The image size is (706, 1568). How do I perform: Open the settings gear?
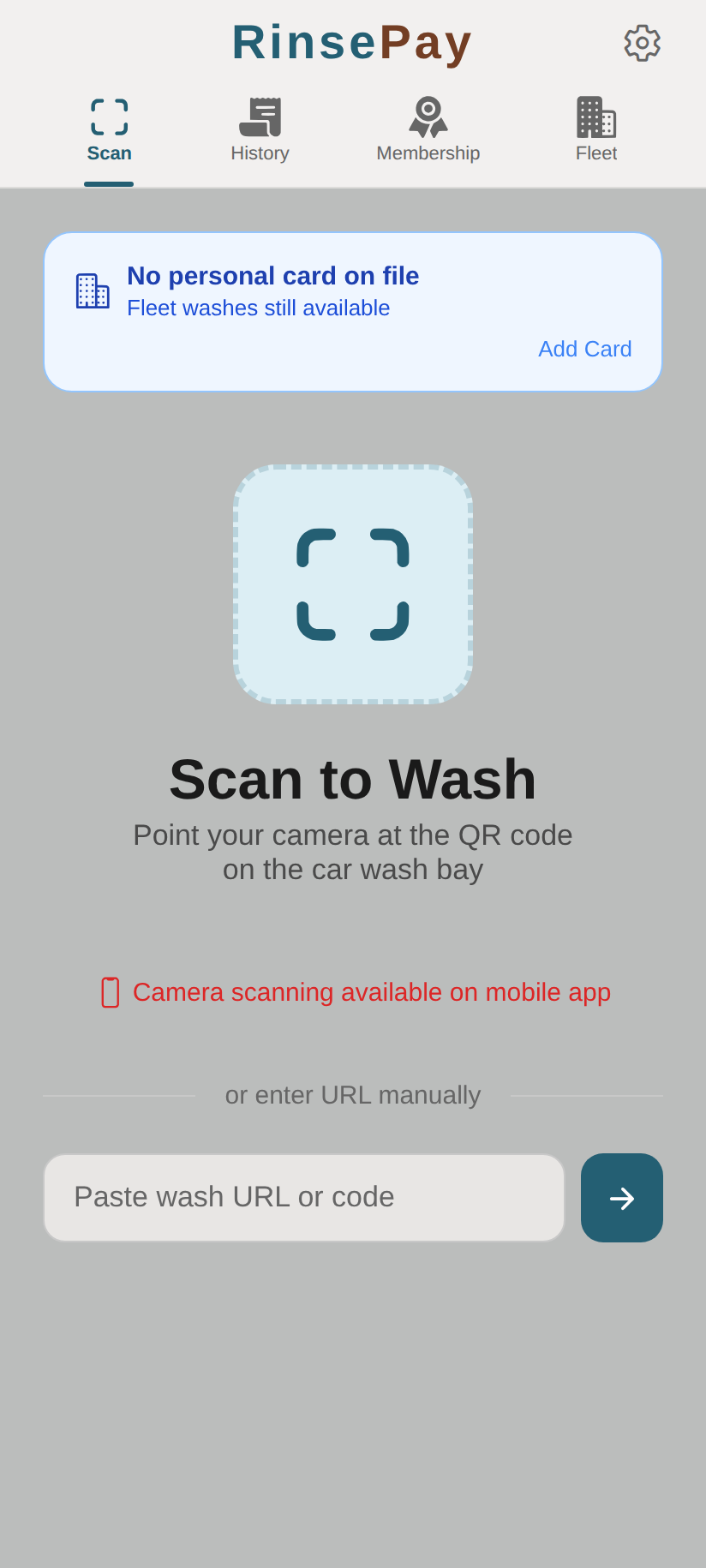[x=642, y=43]
